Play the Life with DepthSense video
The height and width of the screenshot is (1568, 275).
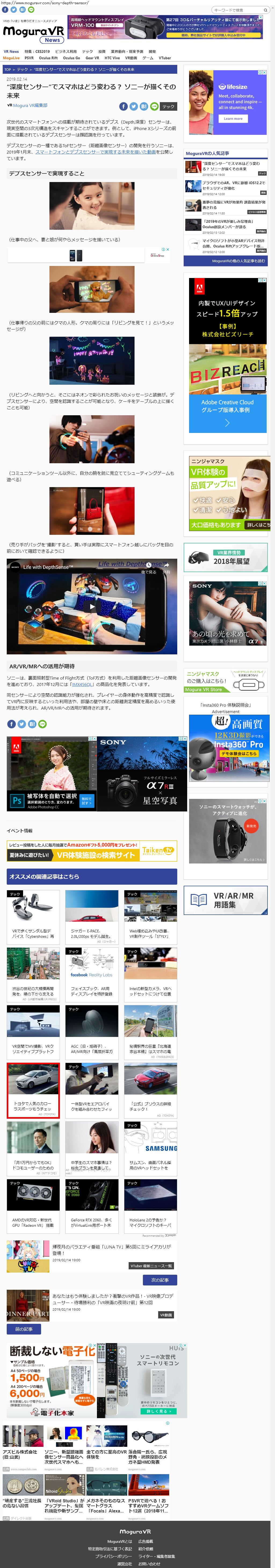[92, 606]
